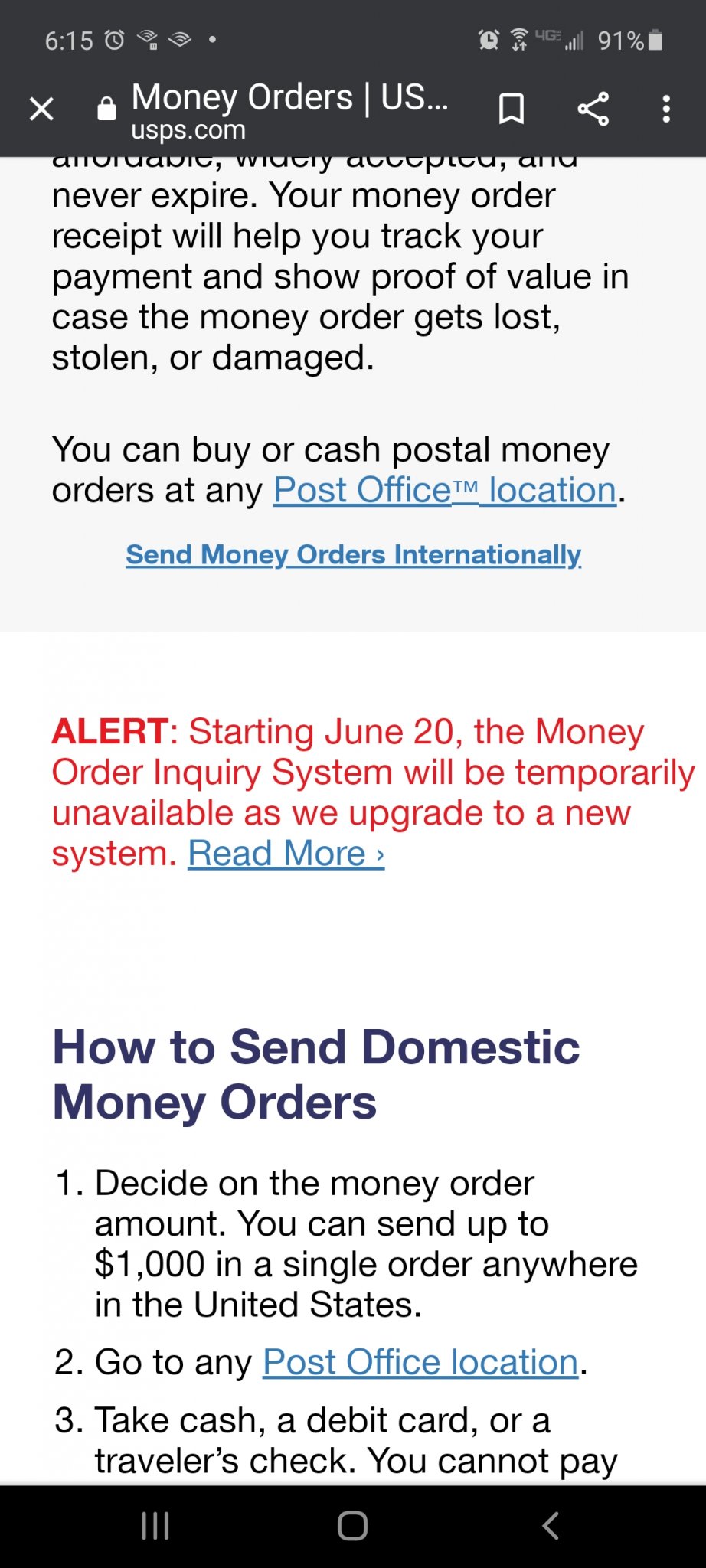706x1568 pixels.
Task: View site security via the lock icon
Action: [106, 109]
